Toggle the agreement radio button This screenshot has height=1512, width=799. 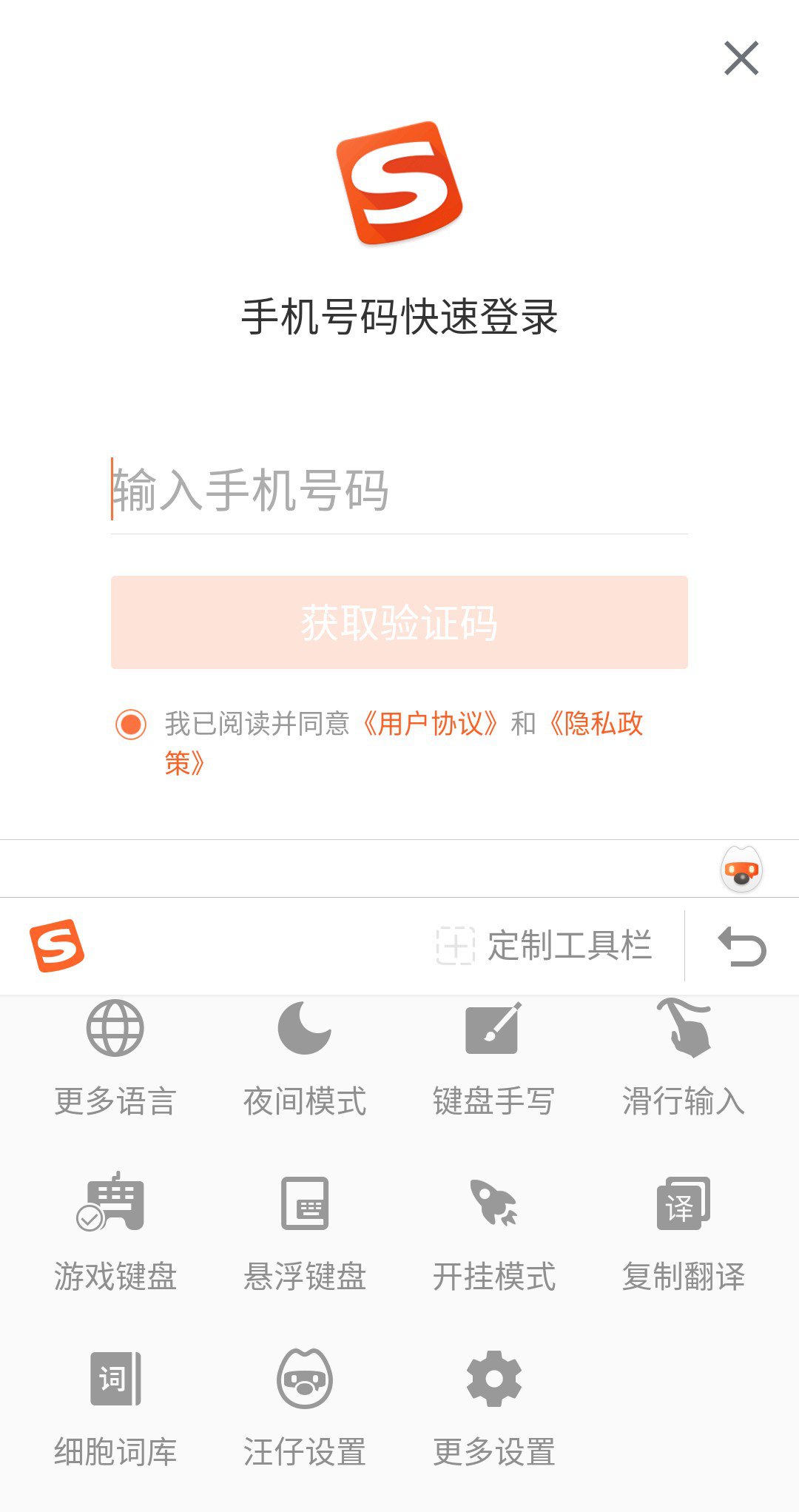click(x=131, y=724)
